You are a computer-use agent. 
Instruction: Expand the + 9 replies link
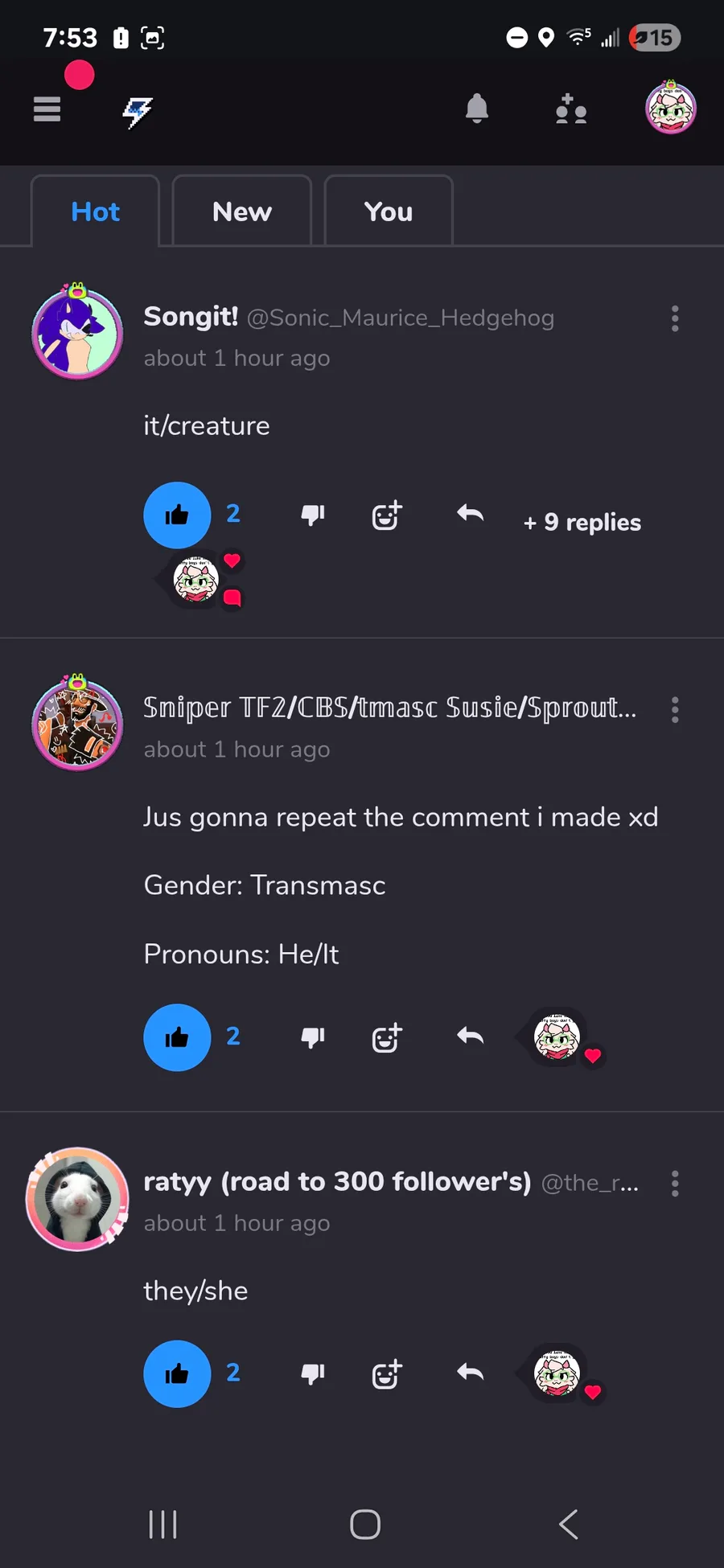pyautogui.click(x=582, y=522)
